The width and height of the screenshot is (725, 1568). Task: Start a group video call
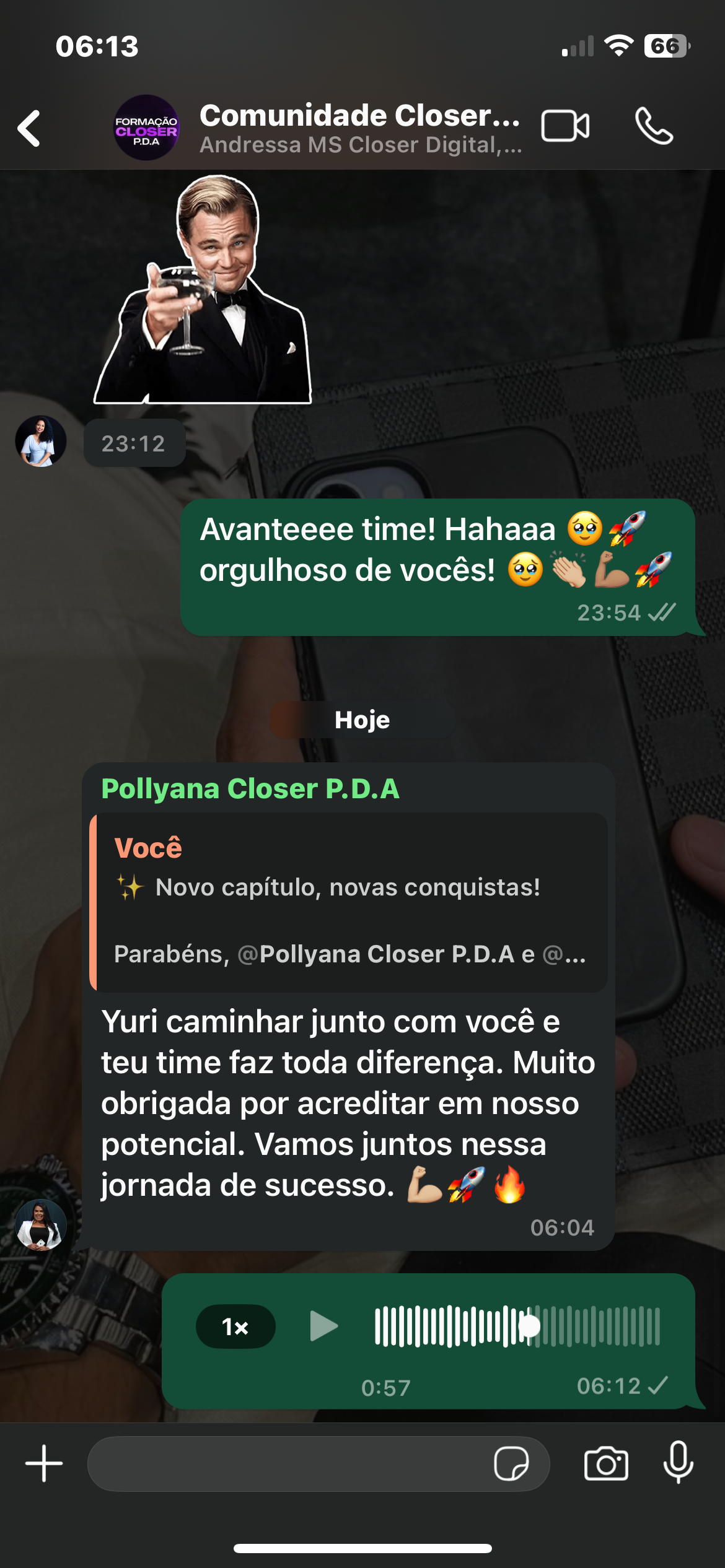coord(565,127)
